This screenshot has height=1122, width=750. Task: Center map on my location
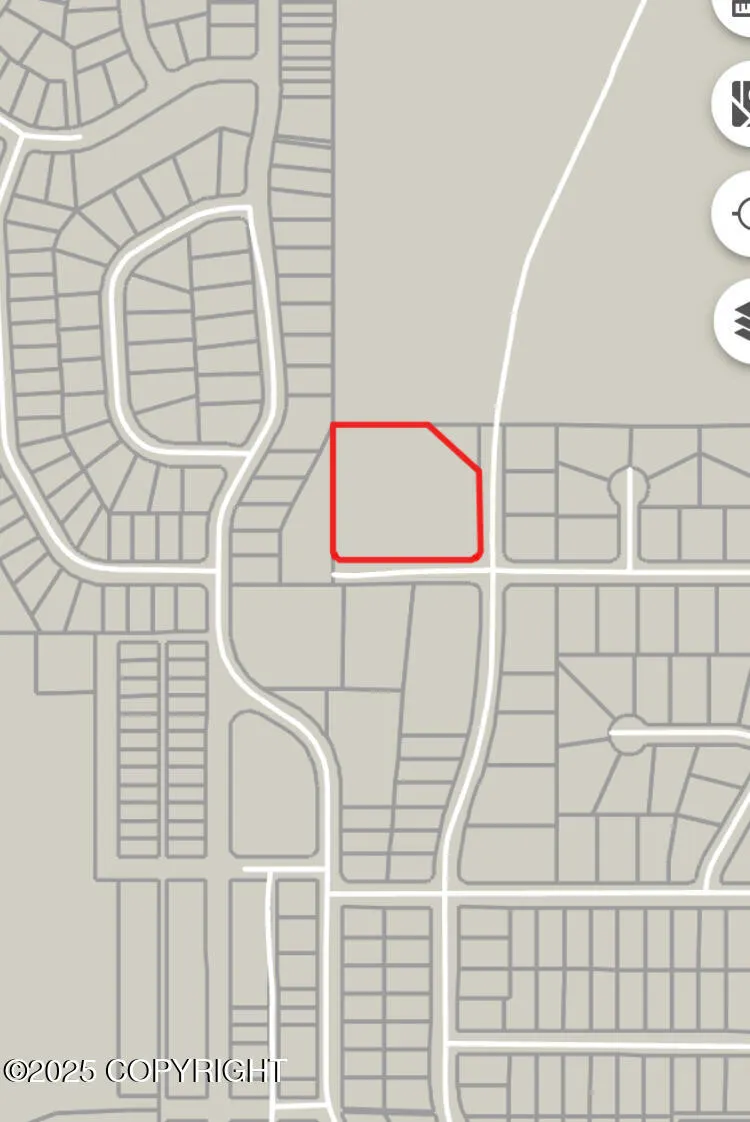point(738,213)
